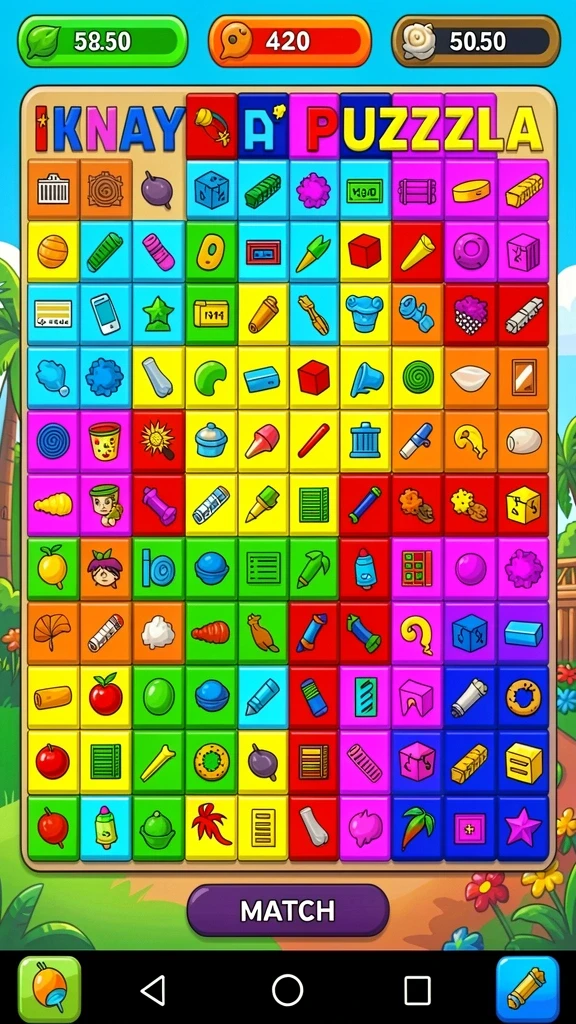Select the red maple leaf tile on yellow
Viewport: 576px width, 1024px height.
[210, 828]
